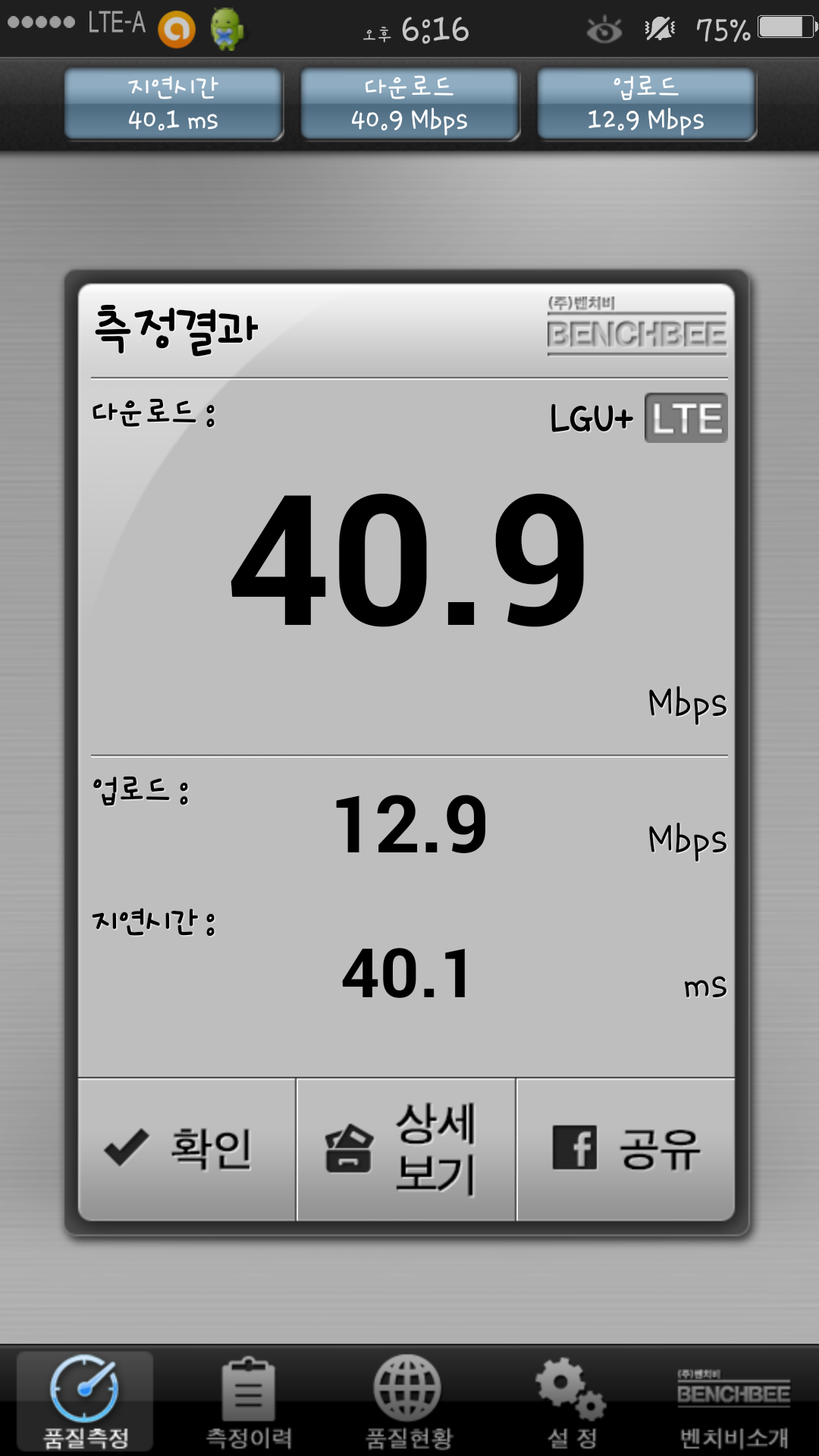
Task: Open the 측정이력 history tab
Action: [249, 1401]
